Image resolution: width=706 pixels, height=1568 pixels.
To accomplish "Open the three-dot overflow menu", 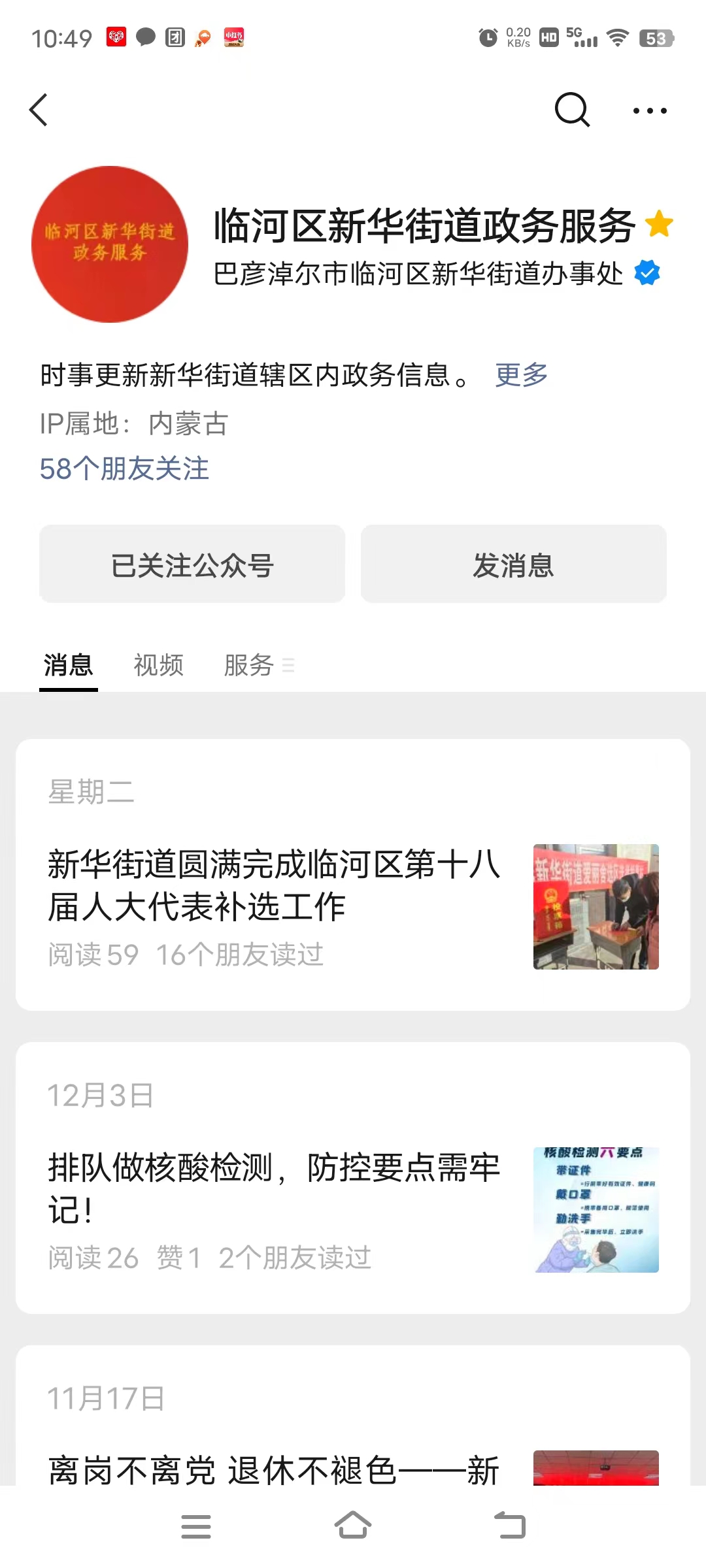I will click(x=650, y=110).
